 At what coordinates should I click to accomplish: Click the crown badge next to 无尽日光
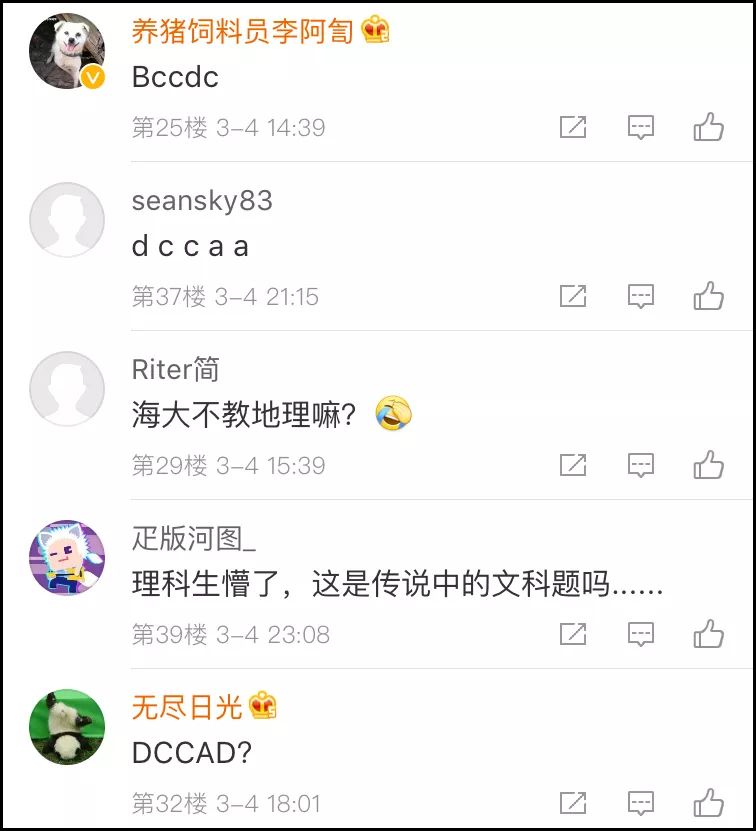point(262,706)
